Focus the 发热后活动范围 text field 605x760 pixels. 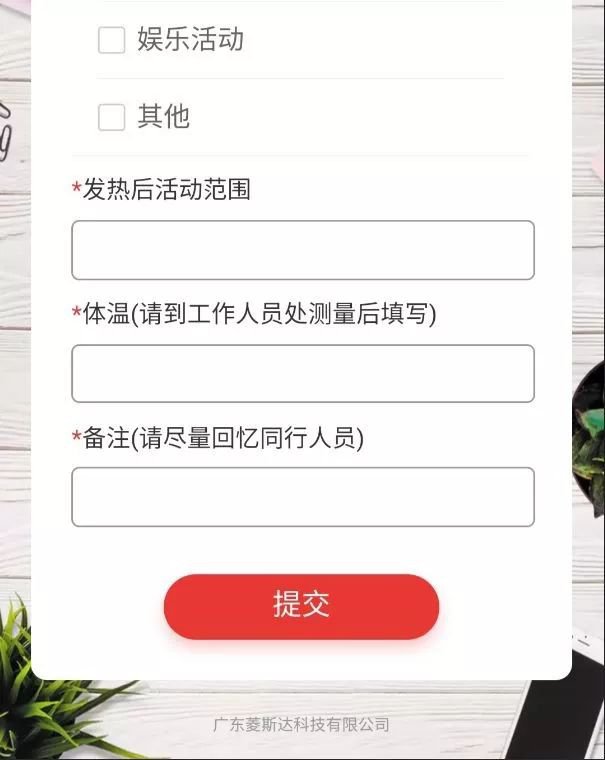click(x=302, y=250)
